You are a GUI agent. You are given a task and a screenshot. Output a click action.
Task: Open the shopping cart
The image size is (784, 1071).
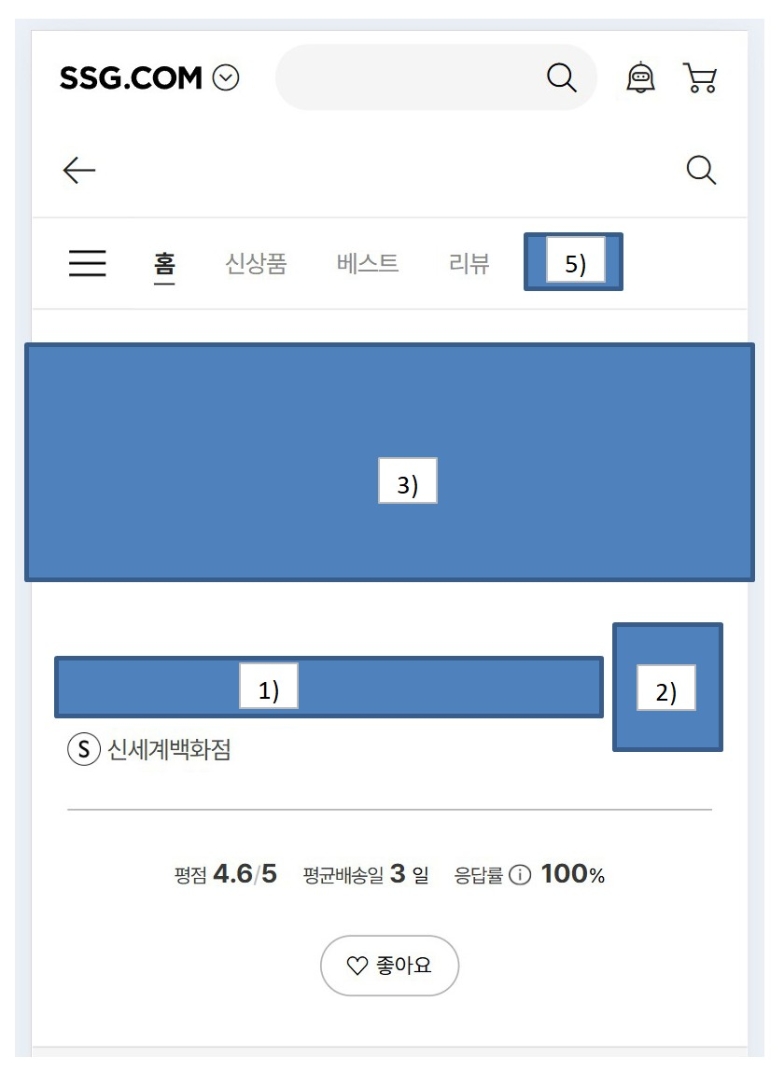tap(699, 77)
